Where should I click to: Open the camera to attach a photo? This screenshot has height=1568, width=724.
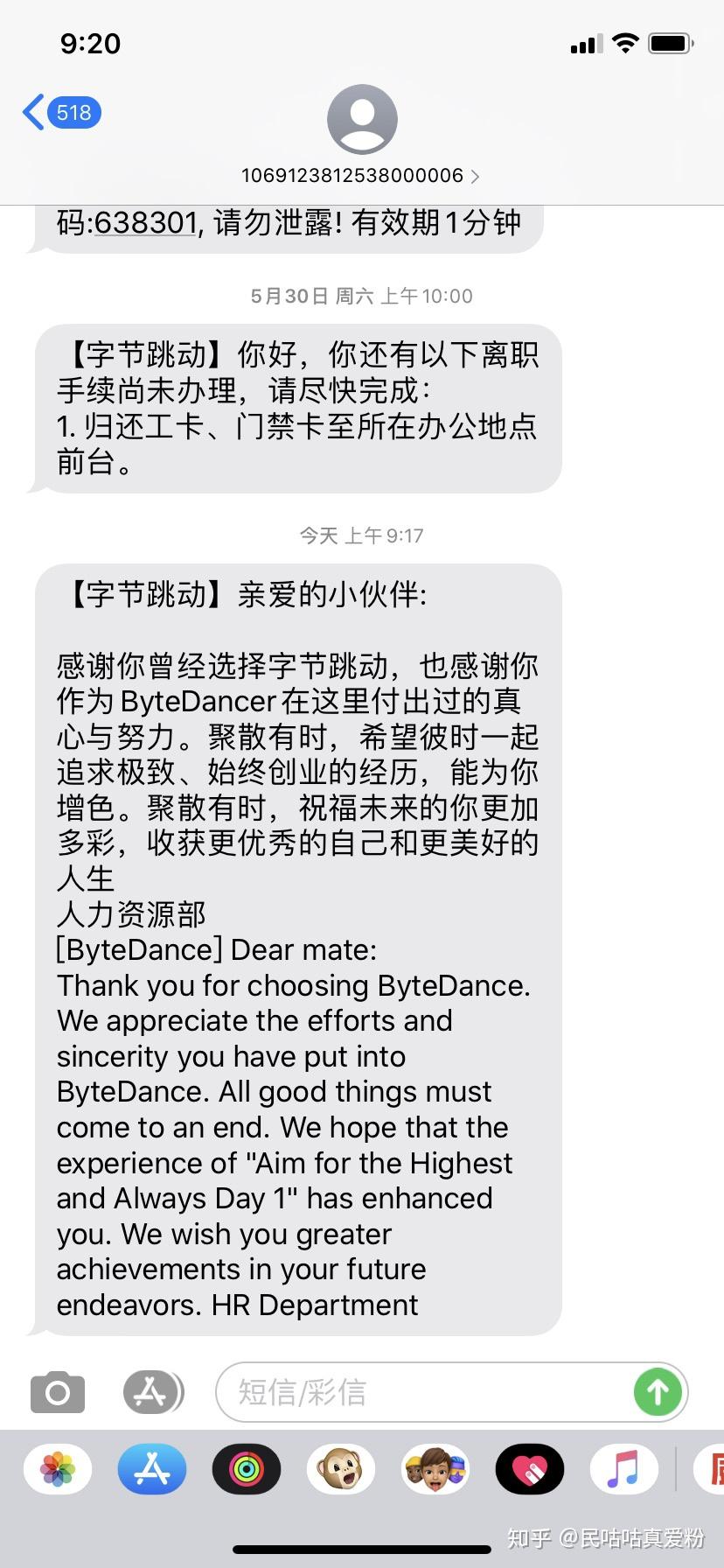[x=58, y=1391]
